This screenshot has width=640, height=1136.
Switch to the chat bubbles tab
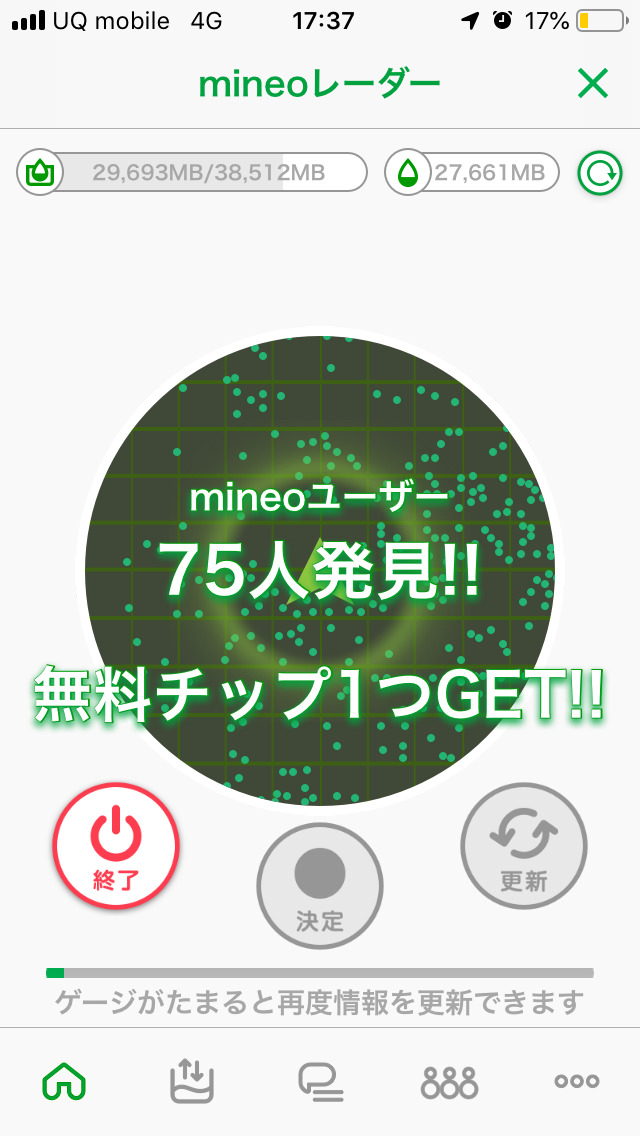321,1081
